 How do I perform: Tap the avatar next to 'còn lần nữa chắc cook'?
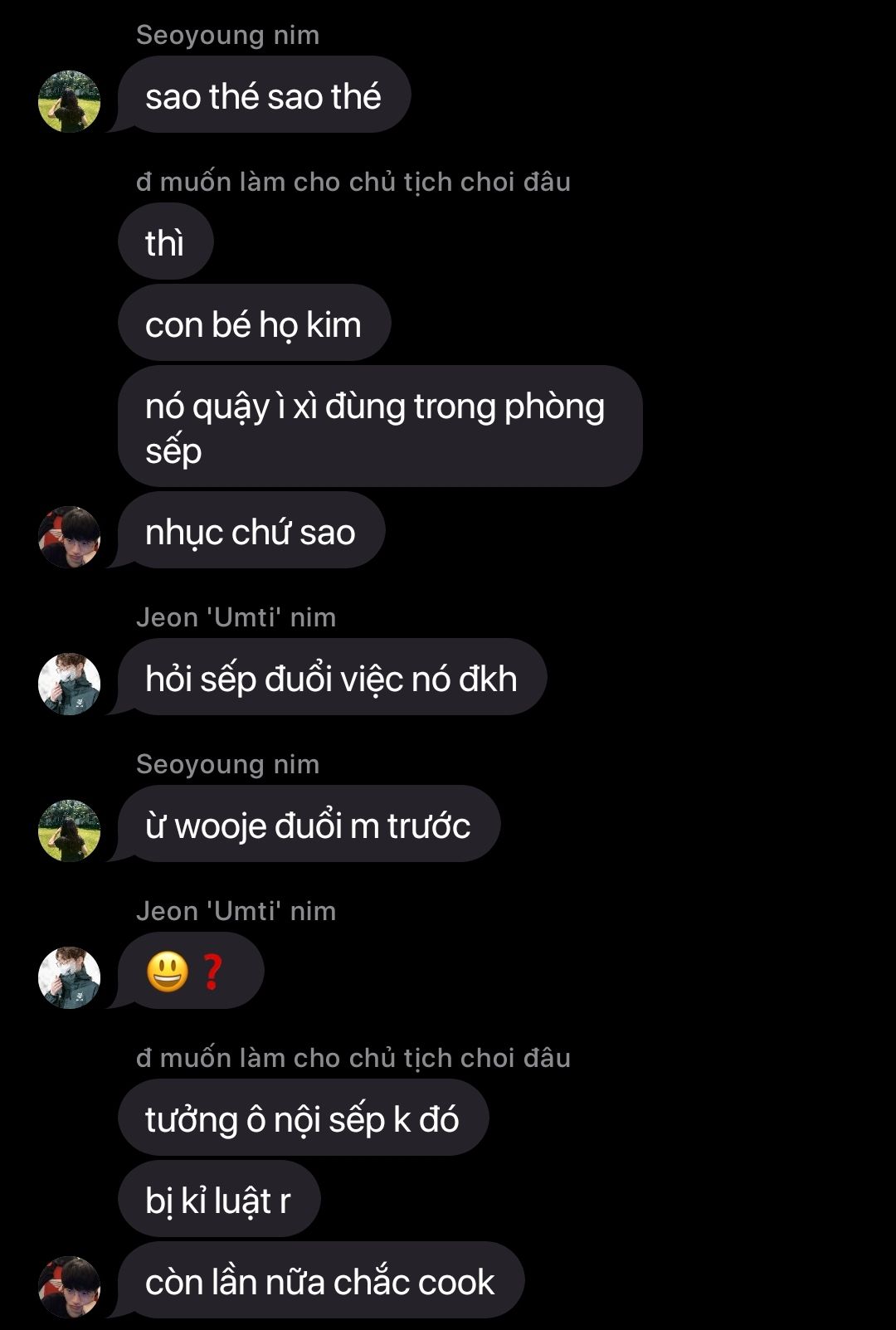(70, 1287)
